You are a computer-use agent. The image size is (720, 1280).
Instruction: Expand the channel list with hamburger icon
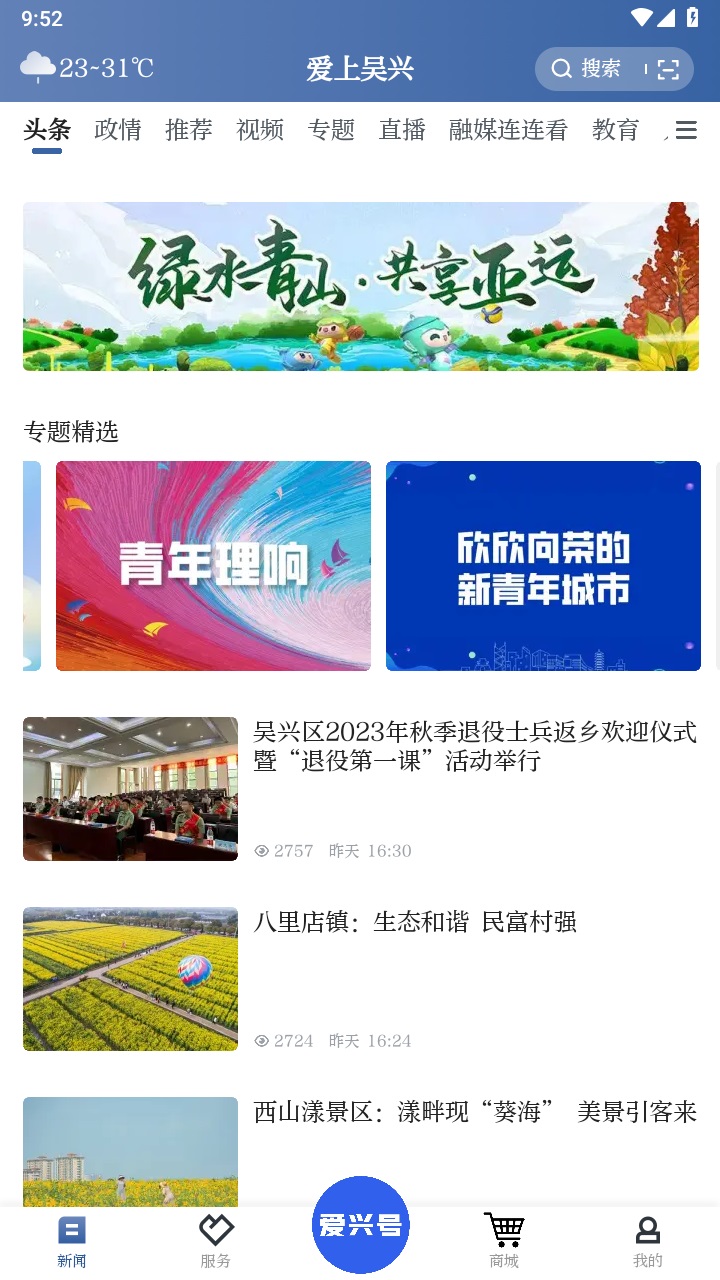pos(686,129)
